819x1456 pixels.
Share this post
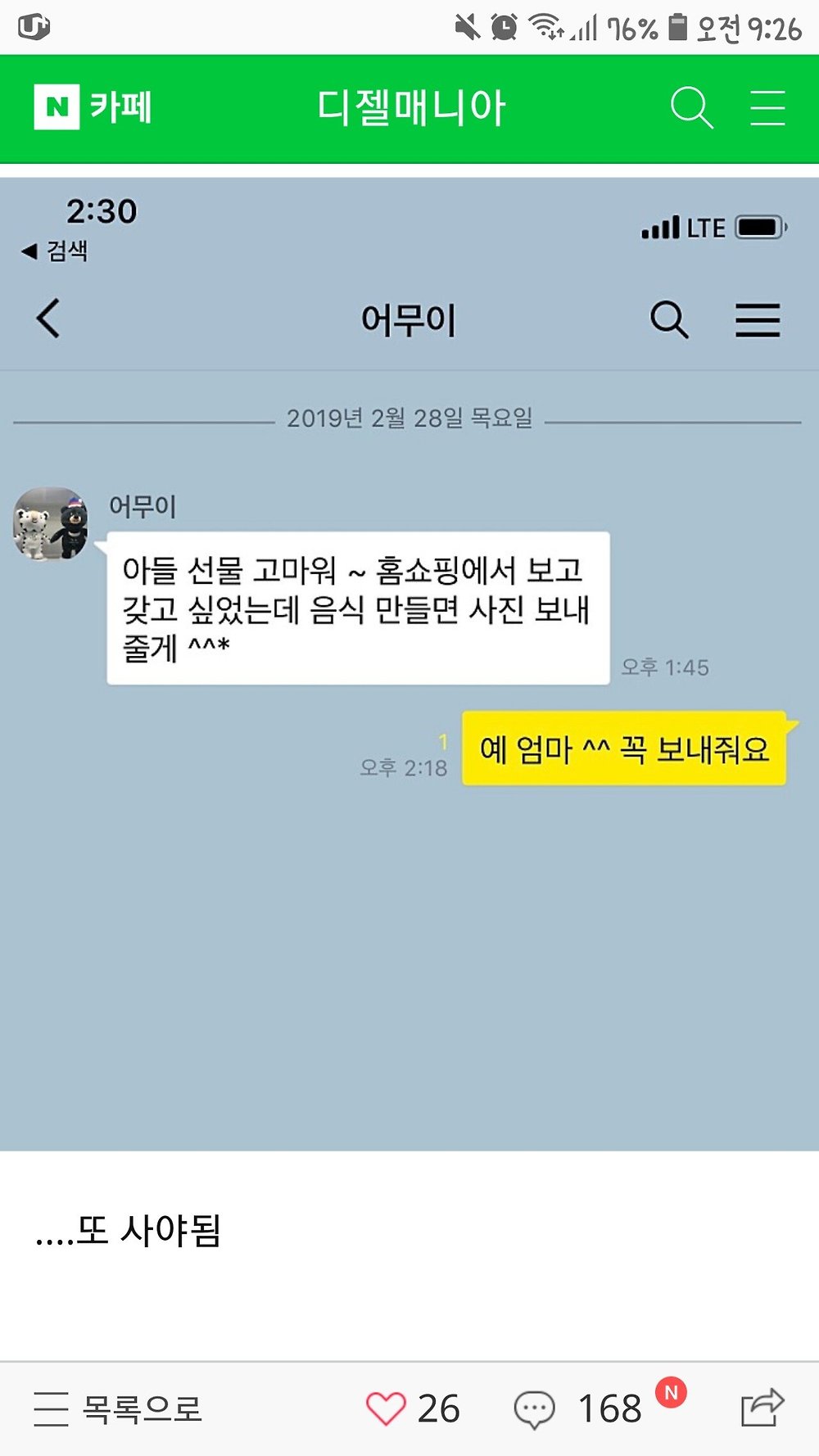[x=762, y=1409]
